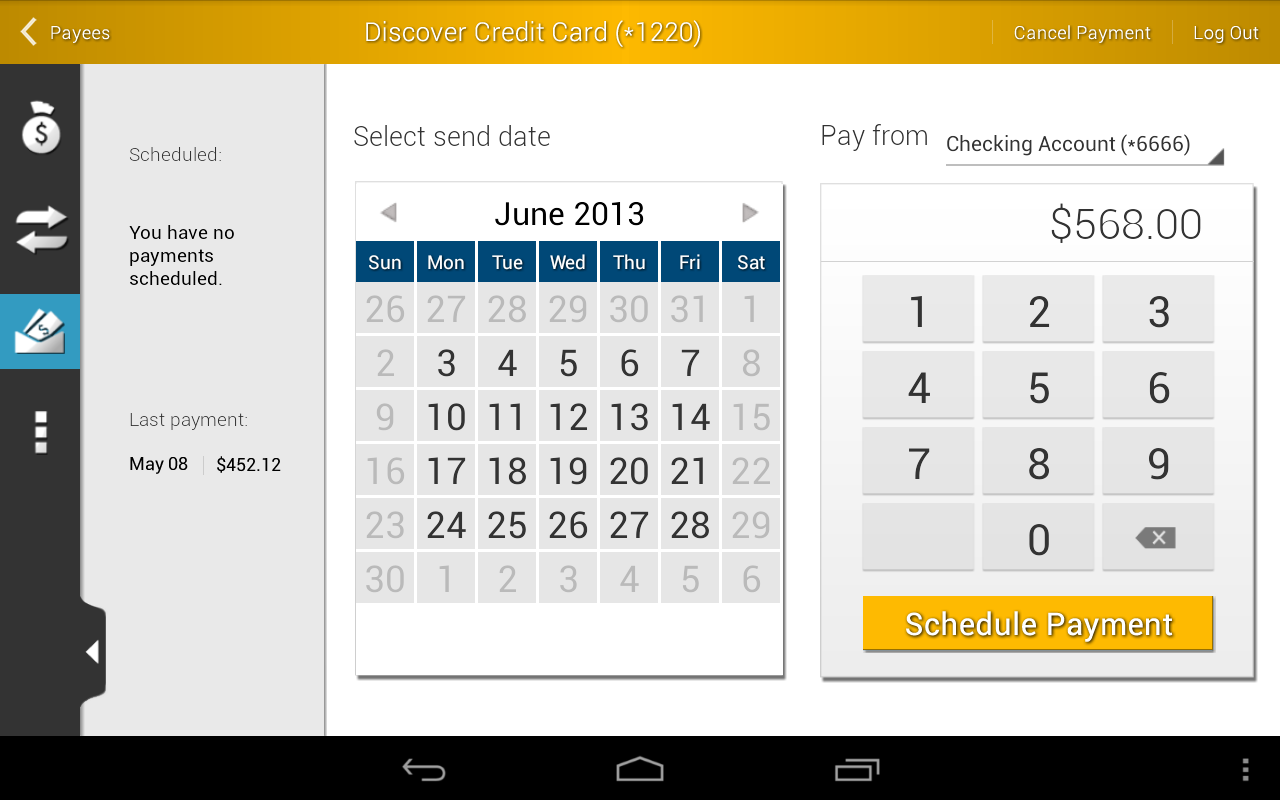Tap the 0 key on keypad

coord(1038,538)
